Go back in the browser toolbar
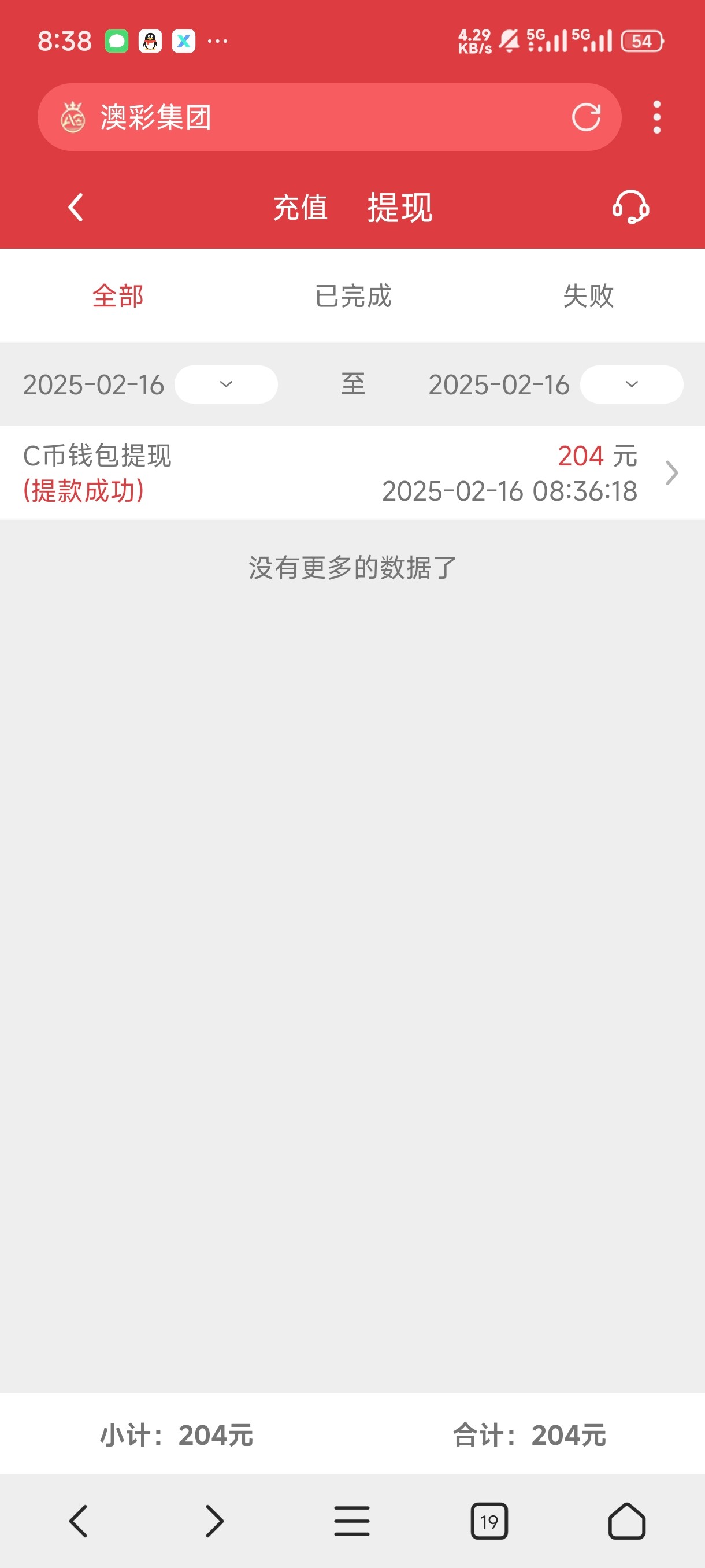The width and height of the screenshot is (705, 1568). (x=78, y=1521)
